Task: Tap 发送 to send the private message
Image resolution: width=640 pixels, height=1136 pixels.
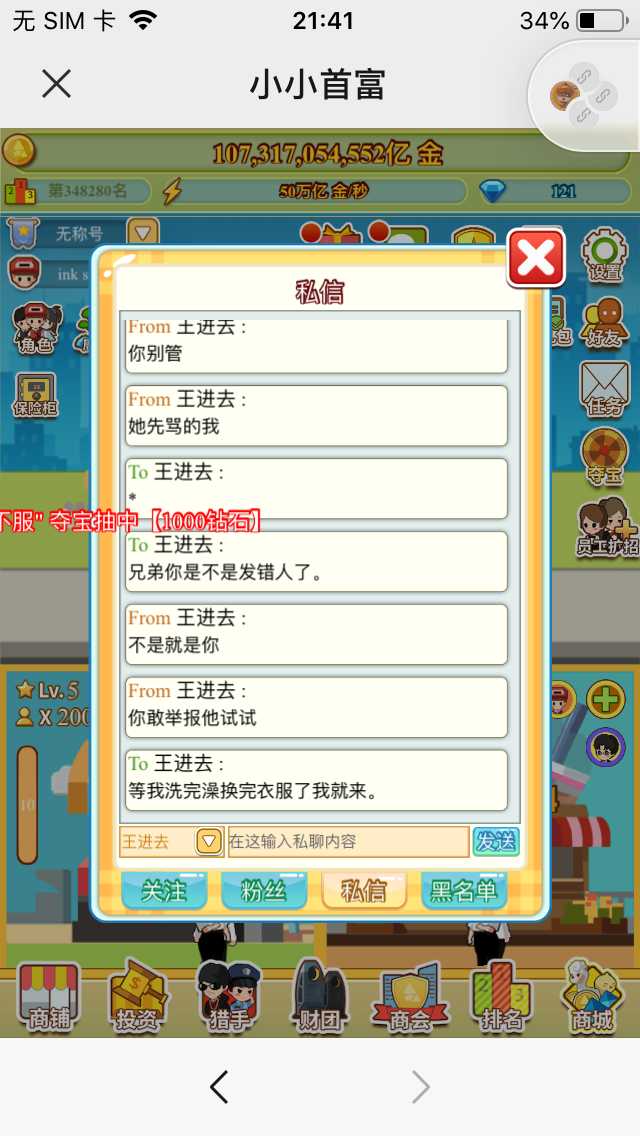Action: (x=496, y=842)
